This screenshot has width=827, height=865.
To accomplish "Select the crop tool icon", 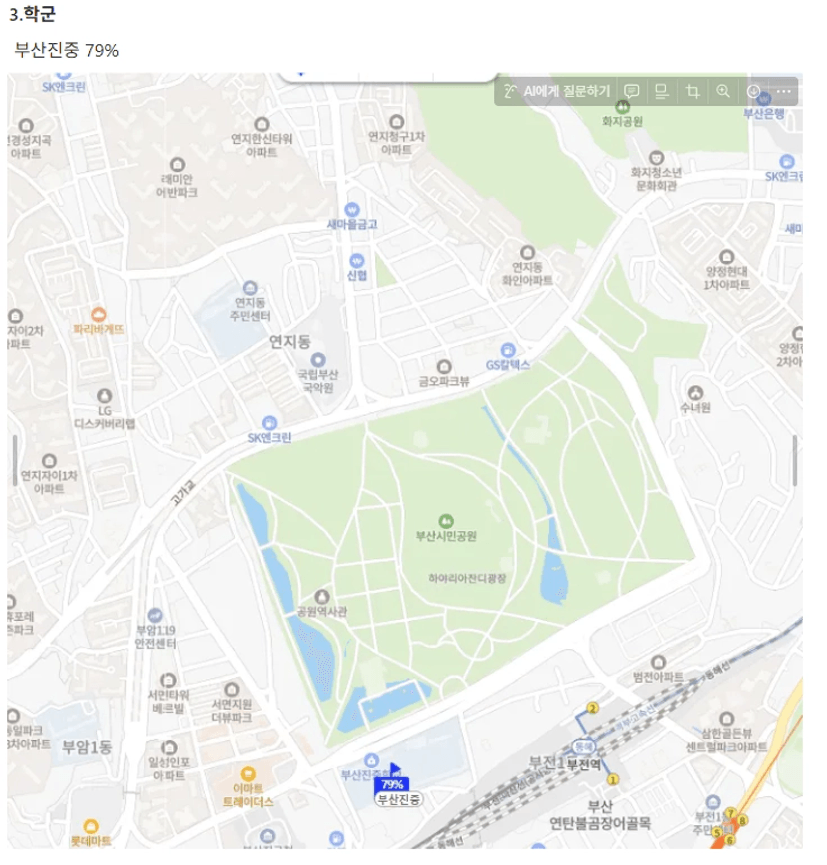I will tap(692, 91).
